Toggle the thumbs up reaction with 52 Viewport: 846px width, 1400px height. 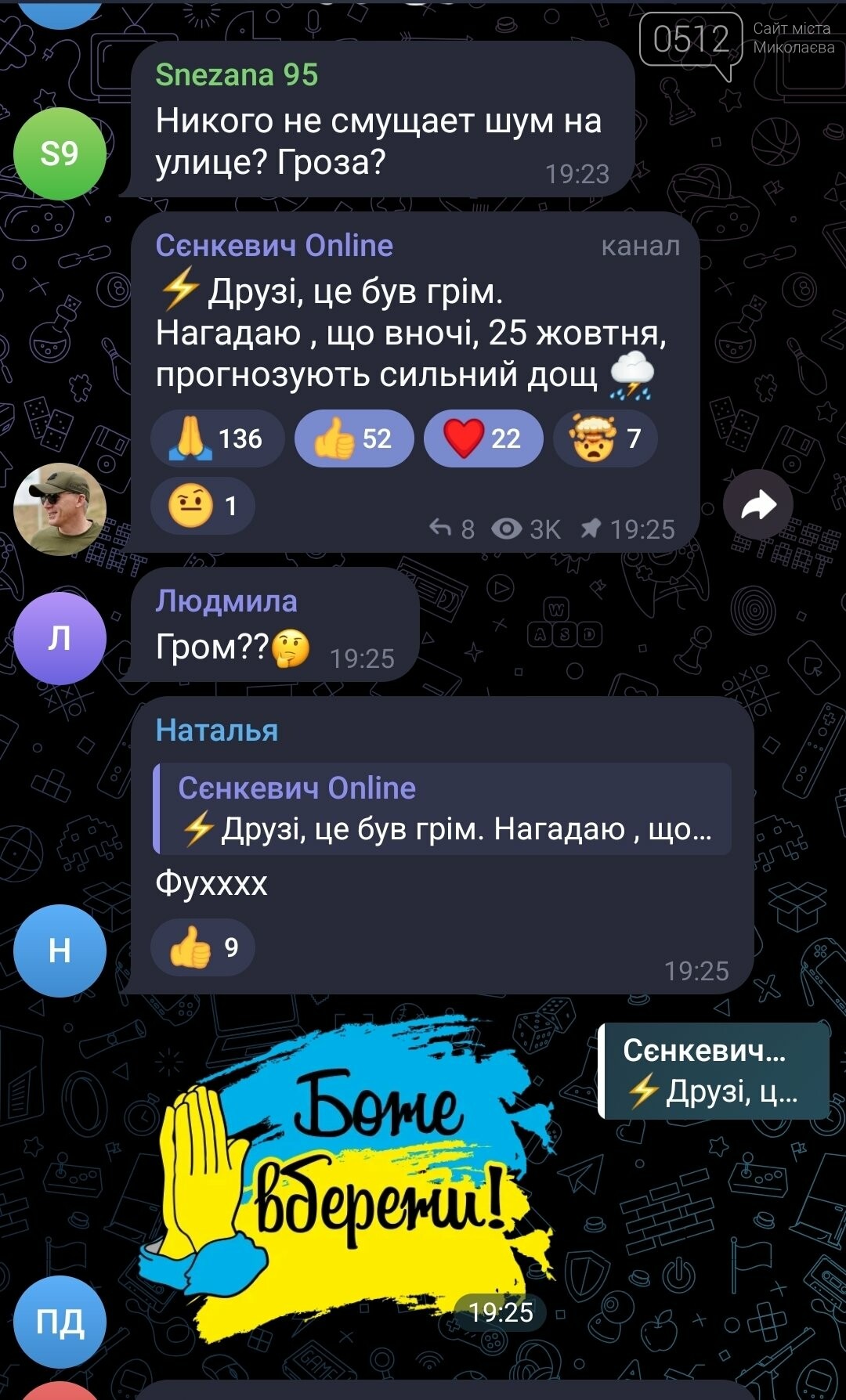[x=353, y=438]
